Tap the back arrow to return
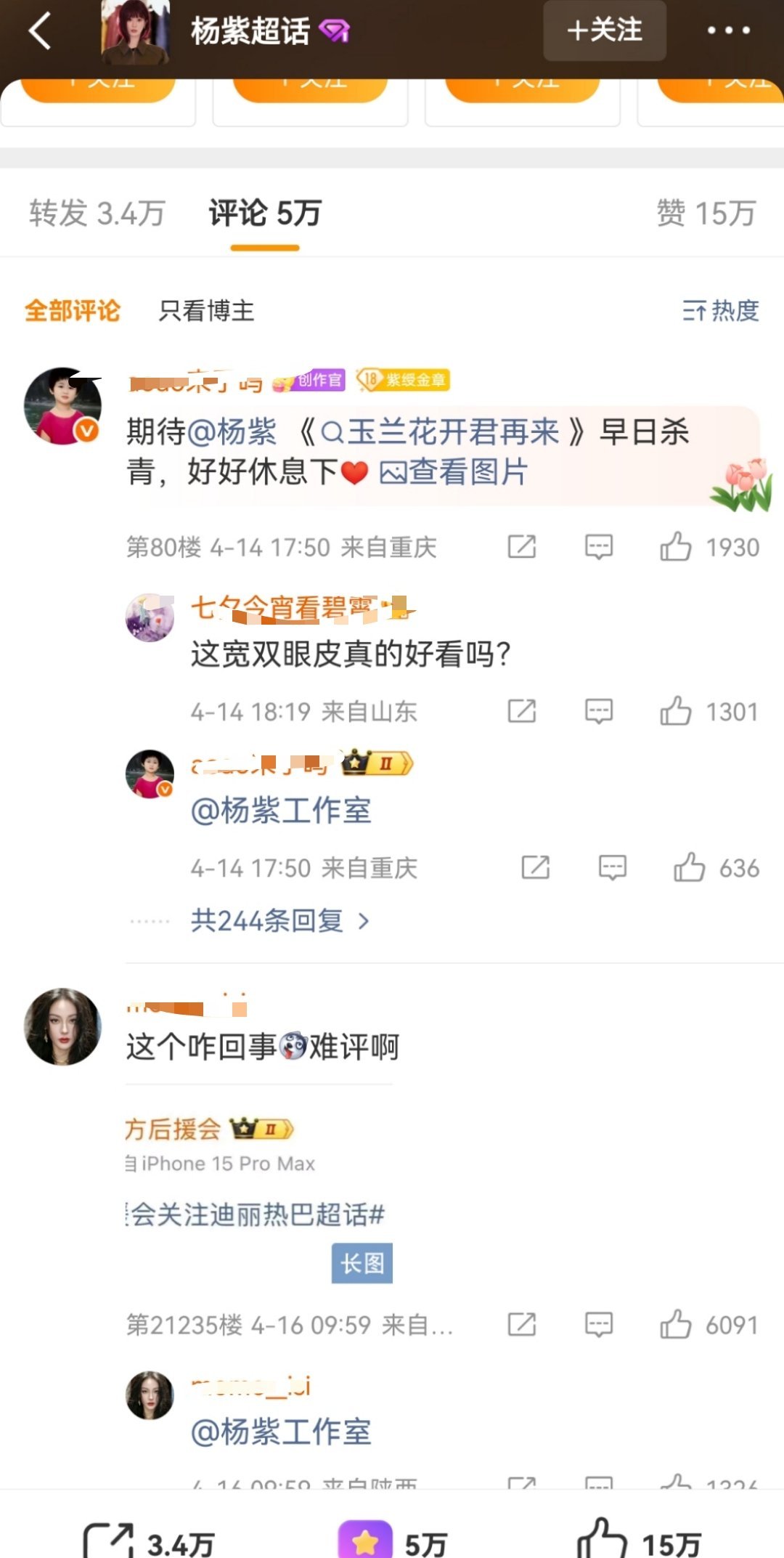The height and width of the screenshot is (1558, 784). point(39,31)
